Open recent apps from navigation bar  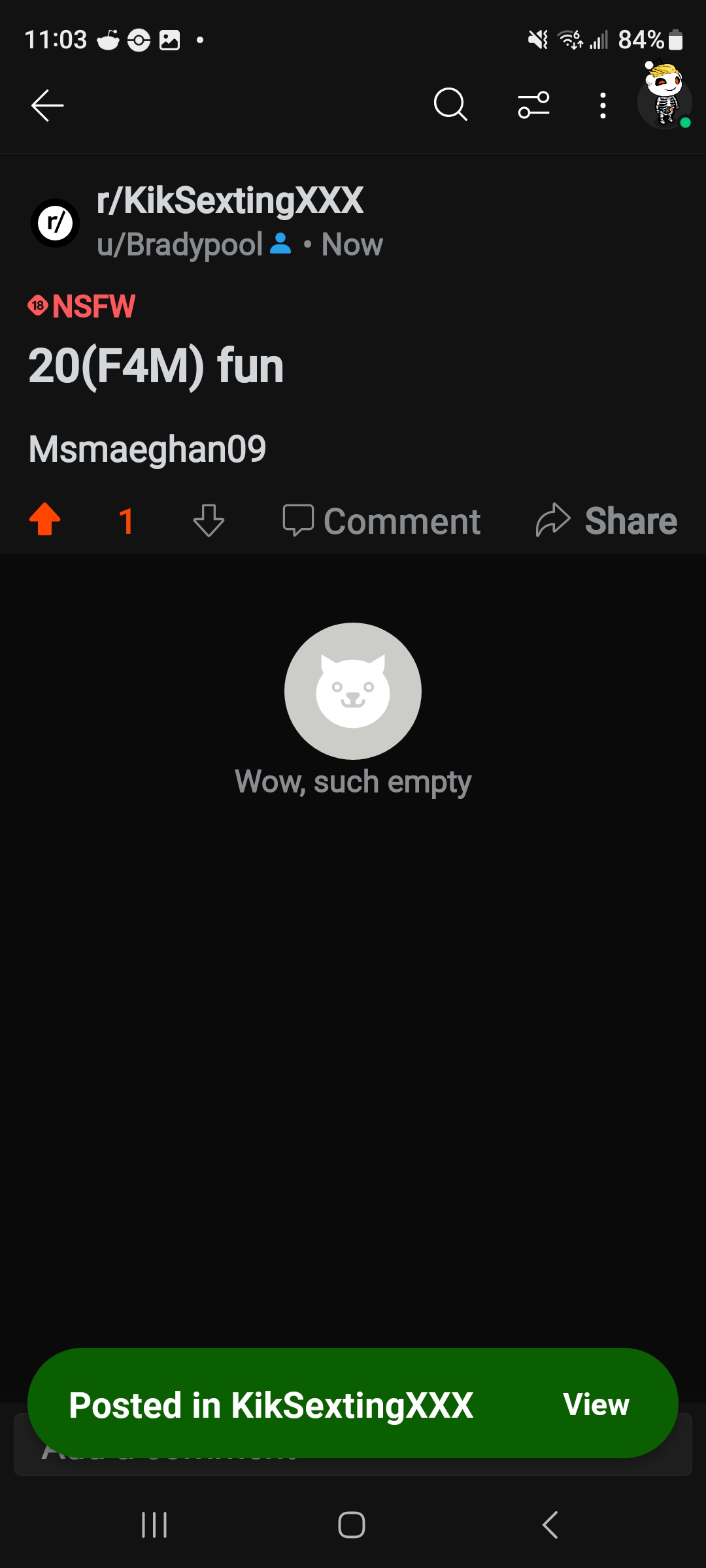click(x=154, y=1525)
